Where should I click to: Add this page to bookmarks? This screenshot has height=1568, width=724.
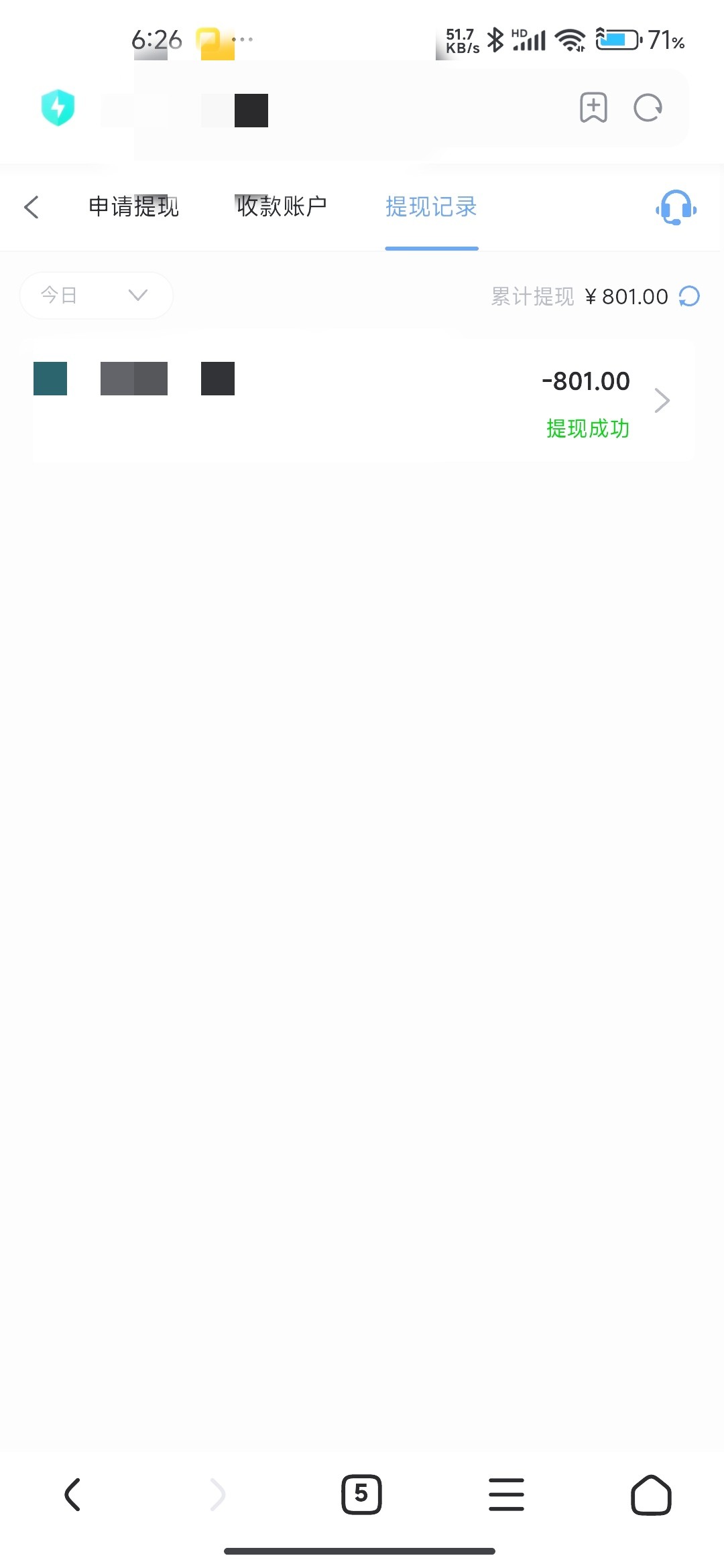click(593, 108)
